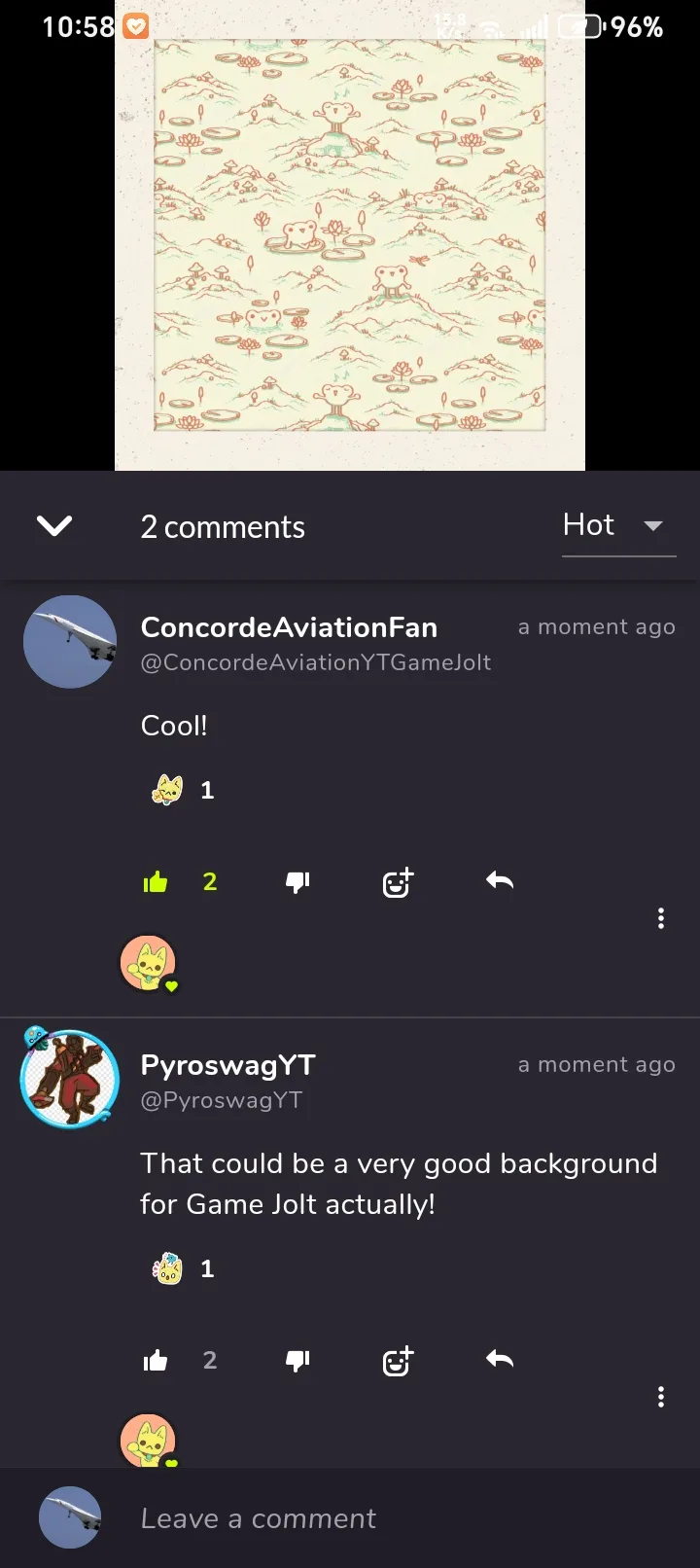The height and width of the screenshot is (1568, 700).
Task: Add a reaction to PyroswagYT's comment
Action: coord(398,1361)
